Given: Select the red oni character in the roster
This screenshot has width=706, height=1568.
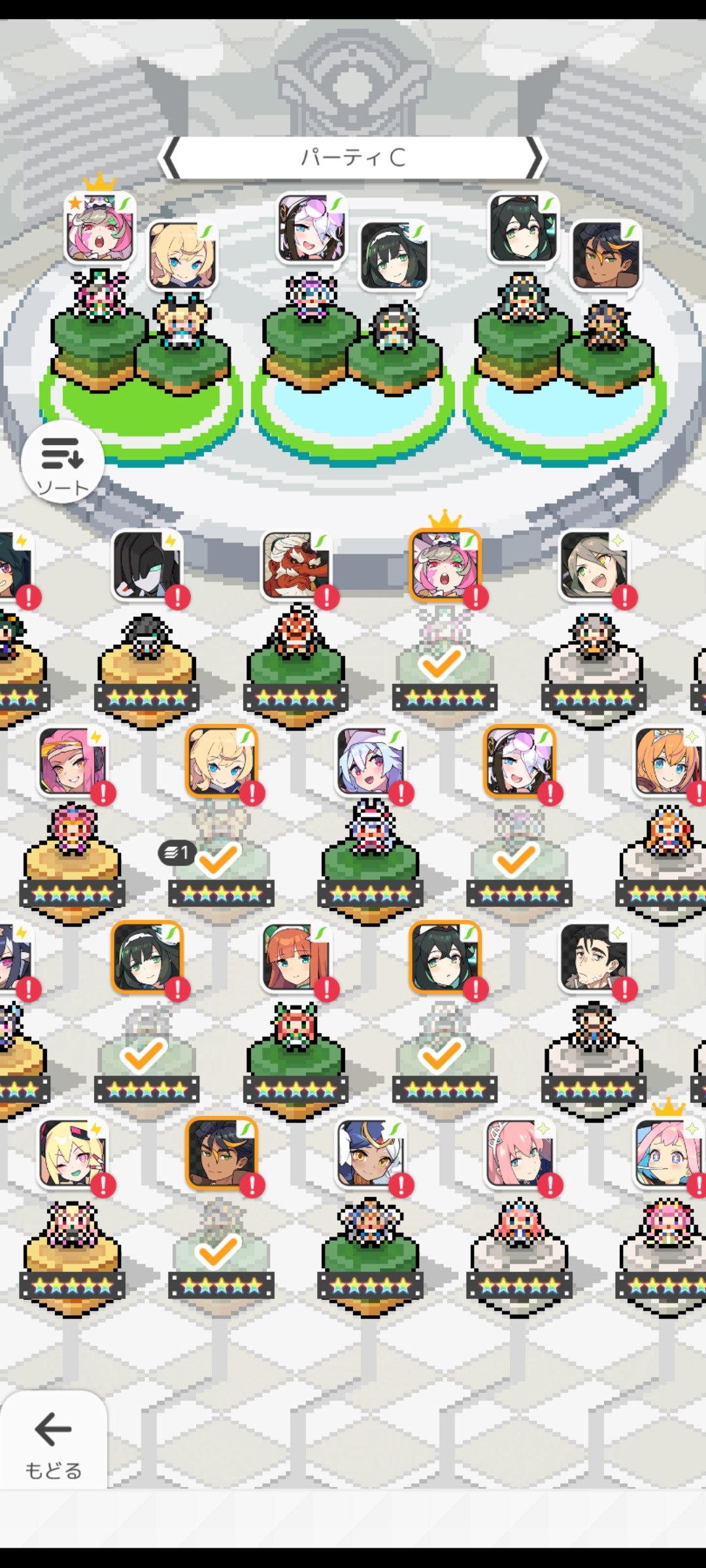Looking at the screenshot, I should pos(295,566).
